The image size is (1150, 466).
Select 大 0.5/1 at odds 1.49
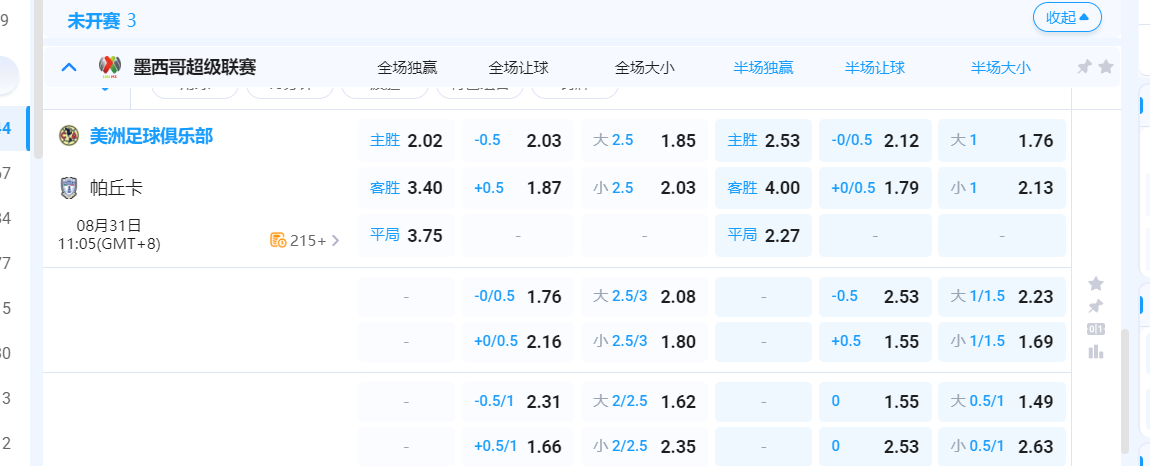1001,402
